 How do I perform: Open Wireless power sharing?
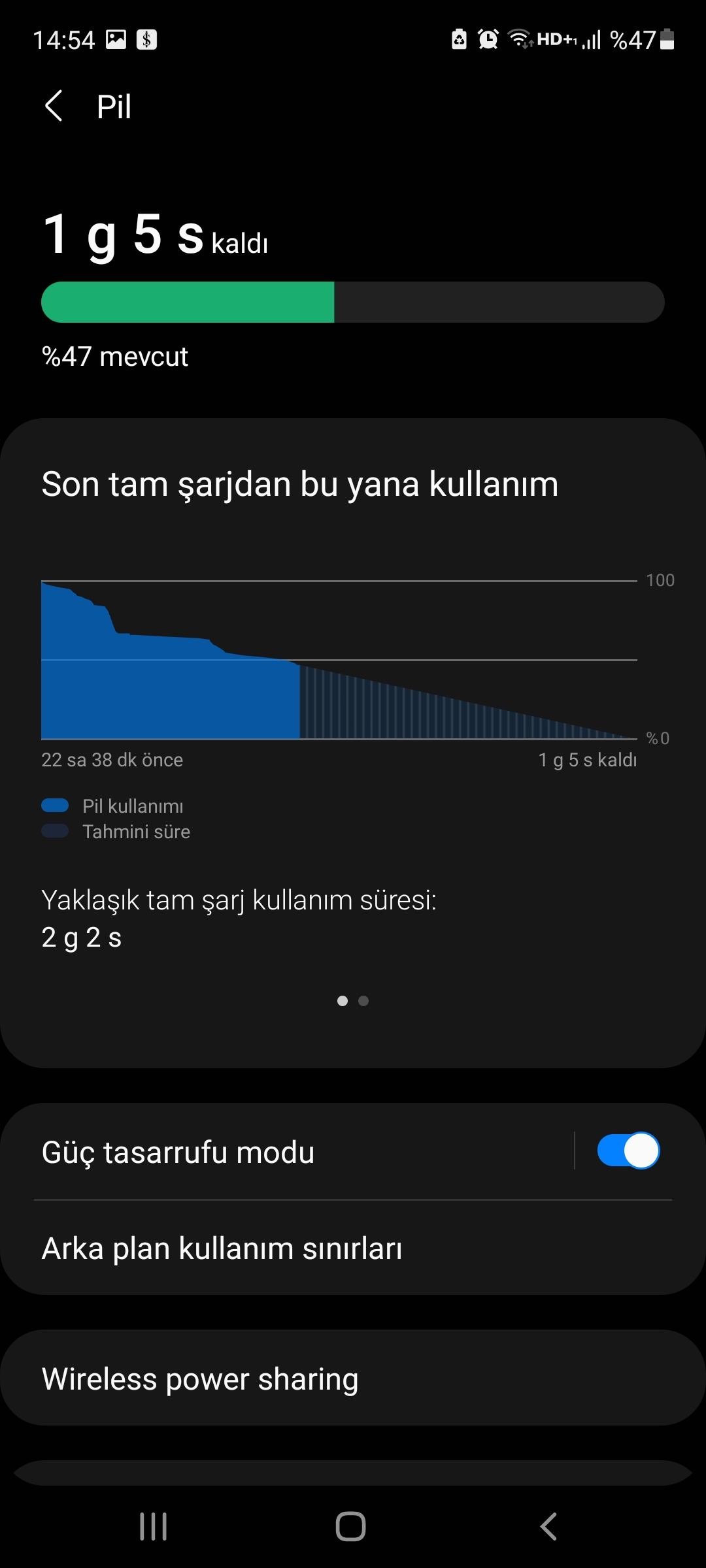[353, 1378]
